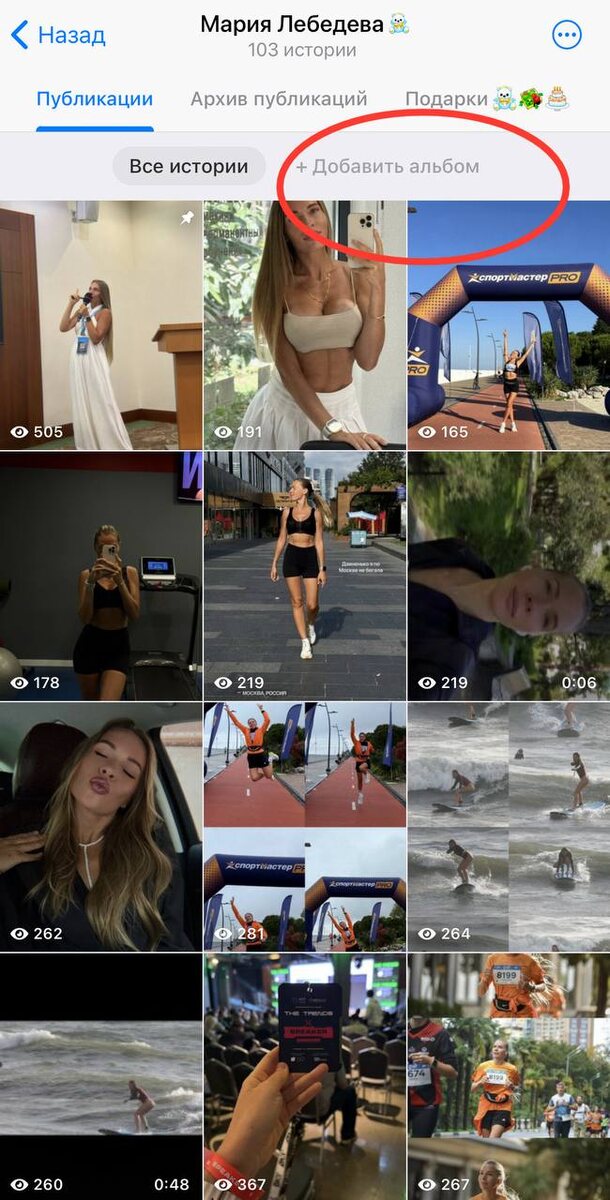The height and width of the screenshot is (1200, 610).
Task: Select the Все истории chip
Action: click(189, 166)
